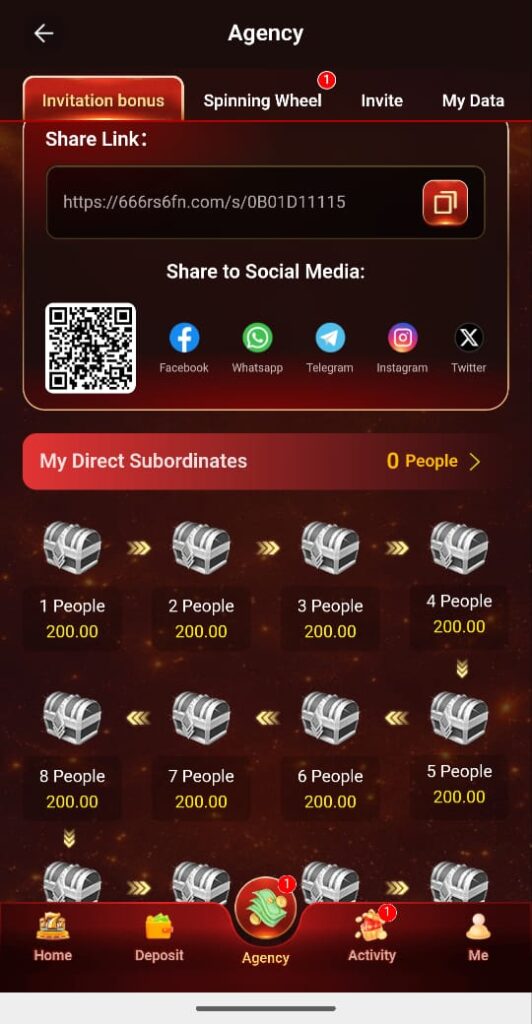Open the 6 People treasure chest
532x1024 pixels.
pos(330,718)
